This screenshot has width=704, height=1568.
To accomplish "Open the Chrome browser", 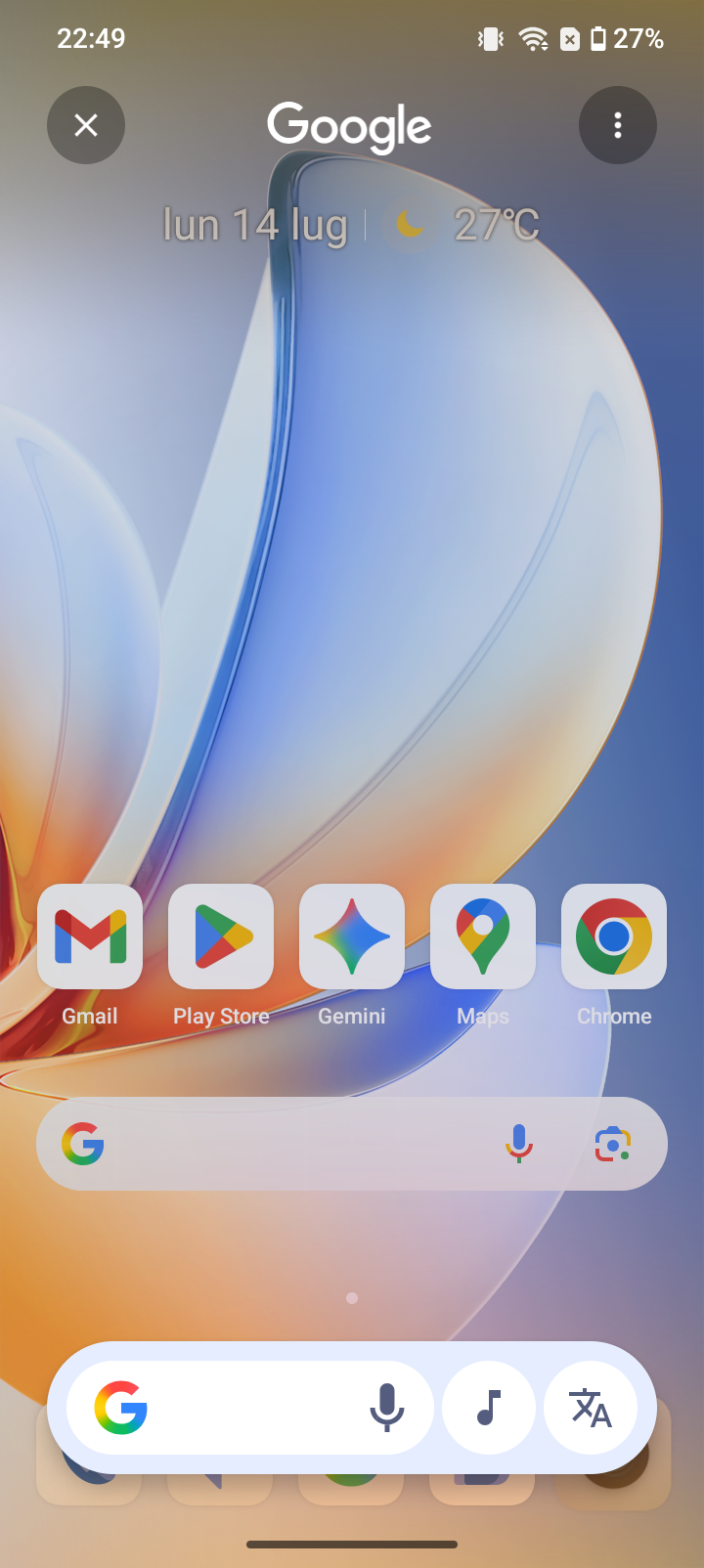I will [x=614, y=936].
